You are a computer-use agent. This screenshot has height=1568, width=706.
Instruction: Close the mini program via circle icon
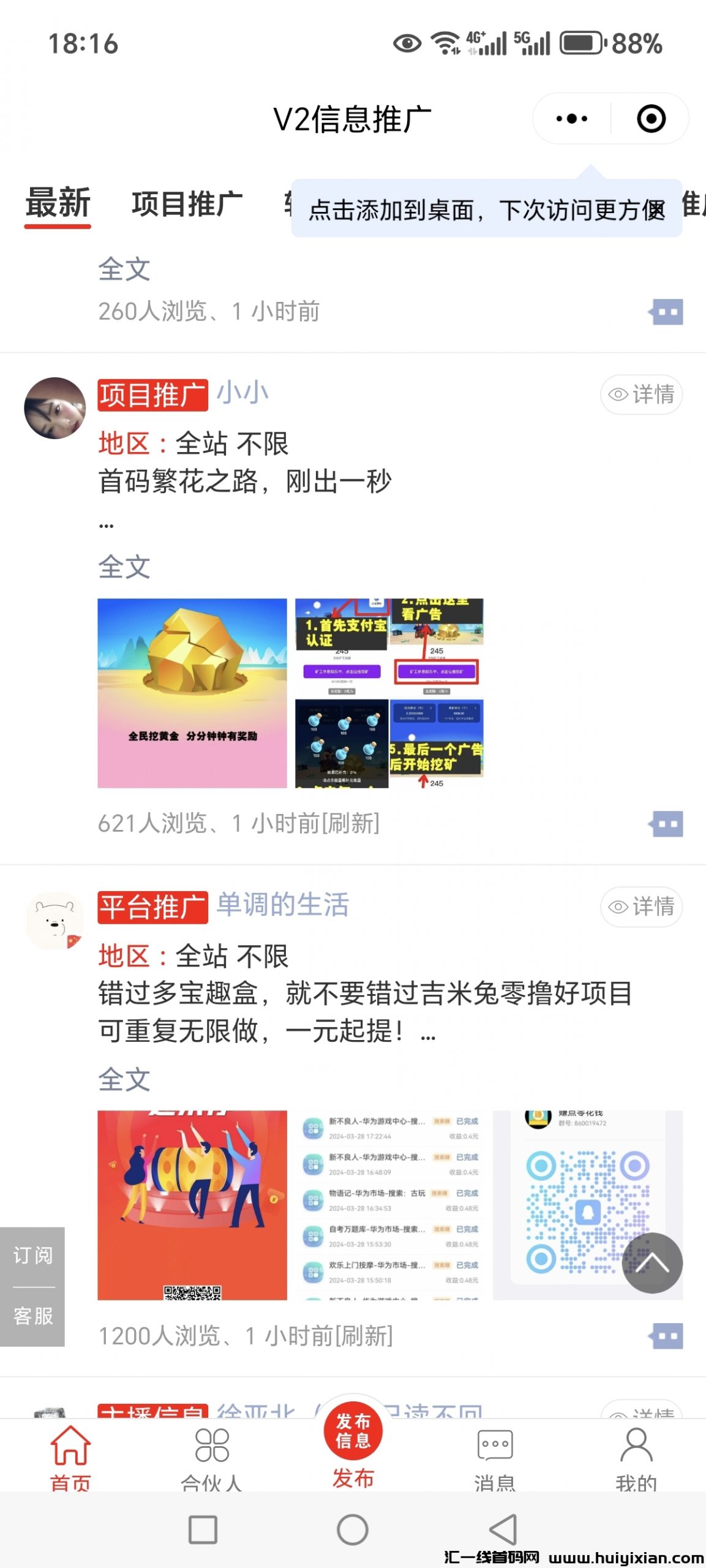point(651,119)
